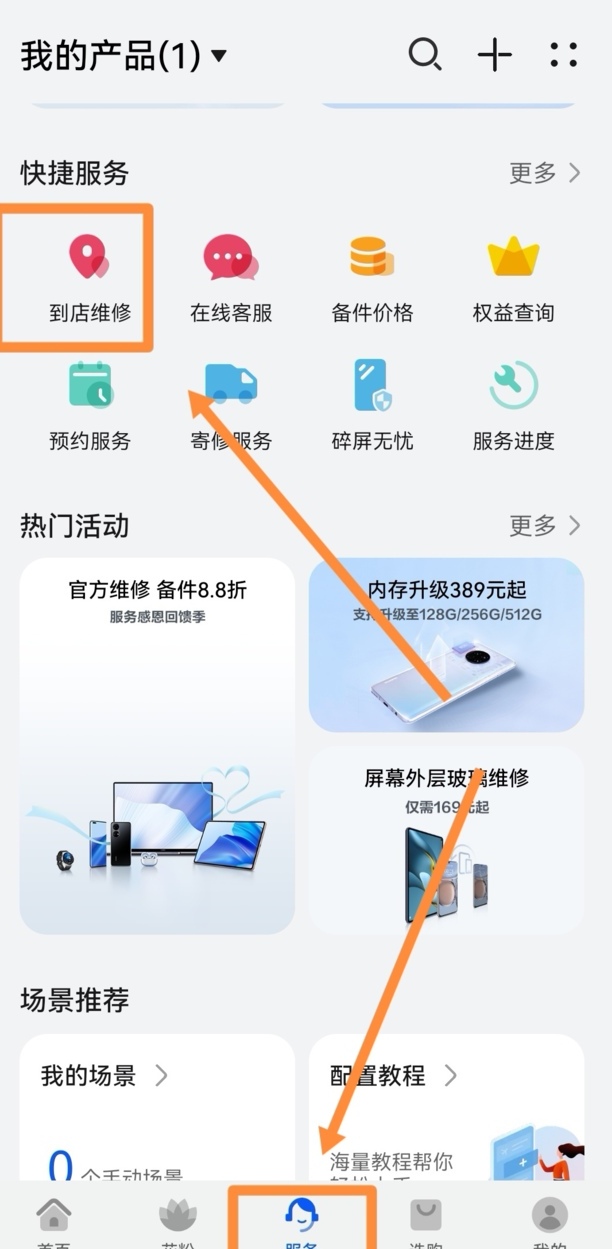This screenshot has width=612, height=1249.
Task: Open 到店维修 service
Action: (x=90, y=277)
